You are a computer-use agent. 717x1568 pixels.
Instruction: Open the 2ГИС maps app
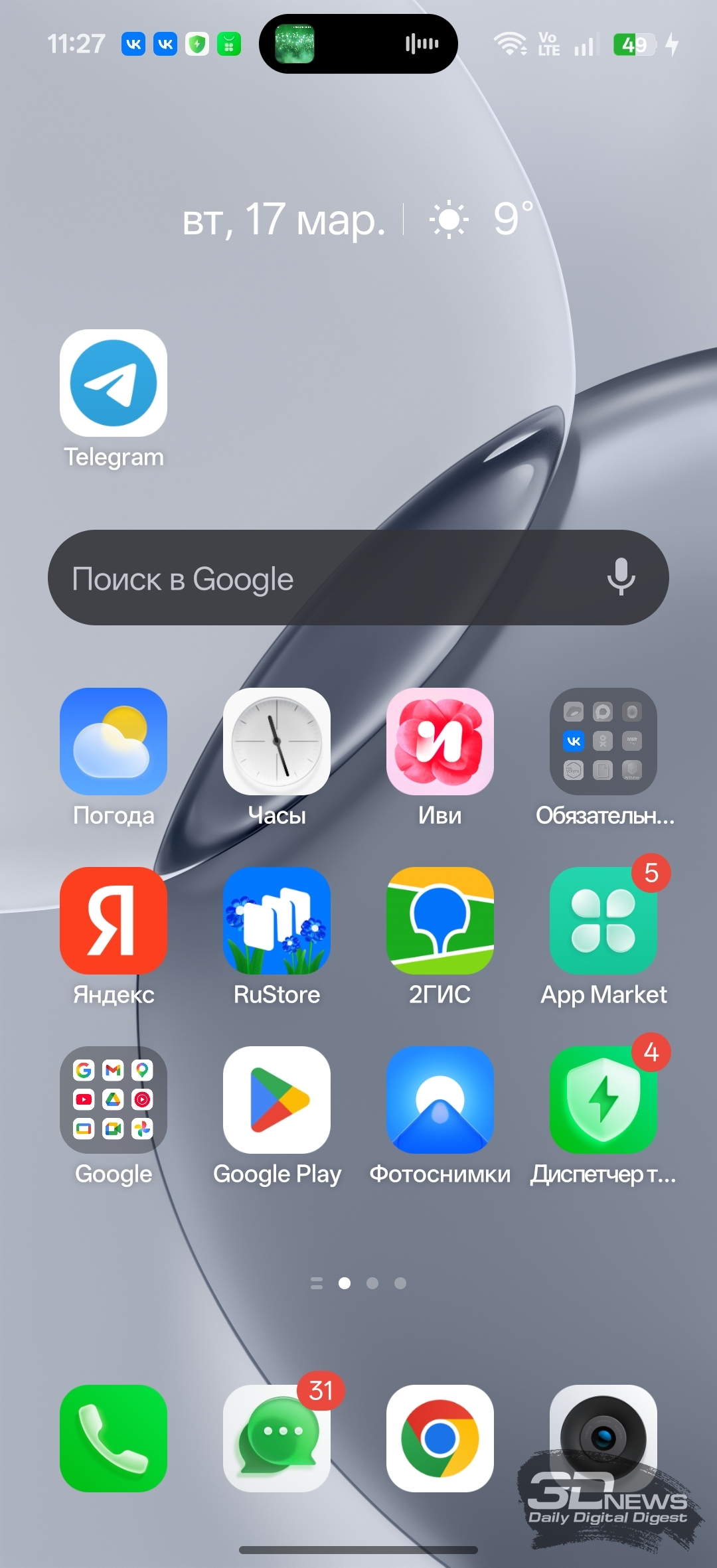(x=440, y=921)
